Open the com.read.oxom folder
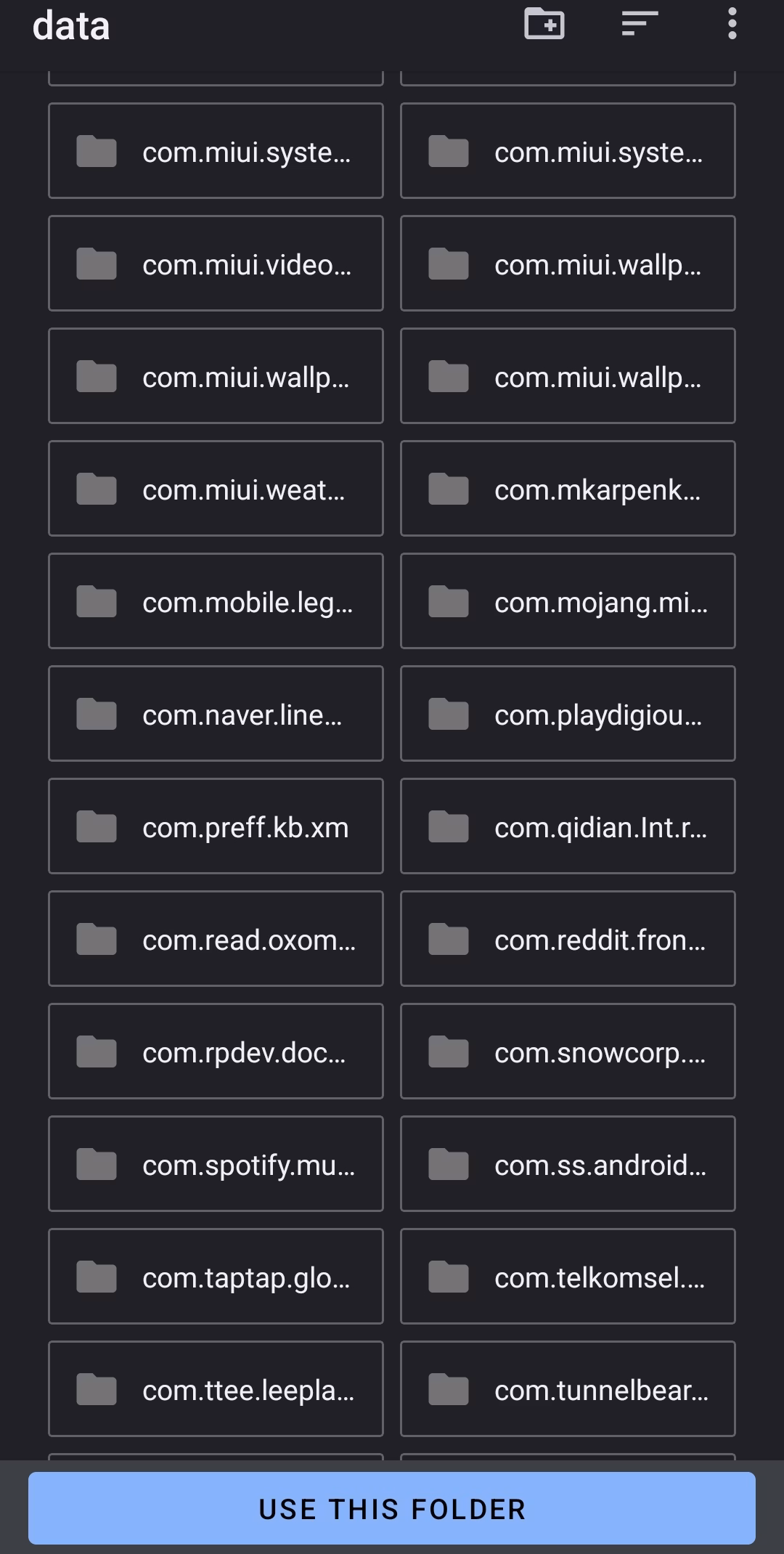This screenshot has height=1554, width=784. (216, 940)
